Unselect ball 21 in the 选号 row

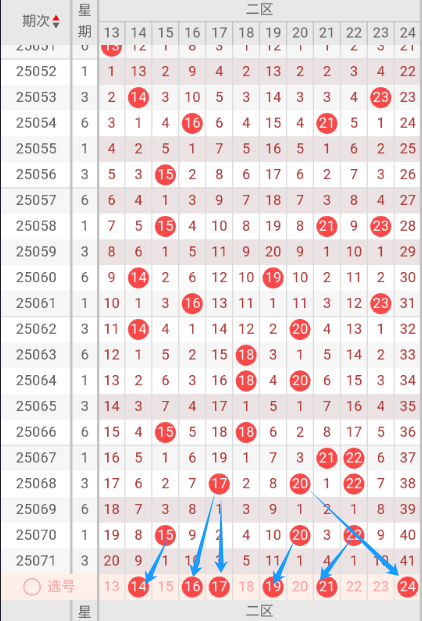pos(327,587)
